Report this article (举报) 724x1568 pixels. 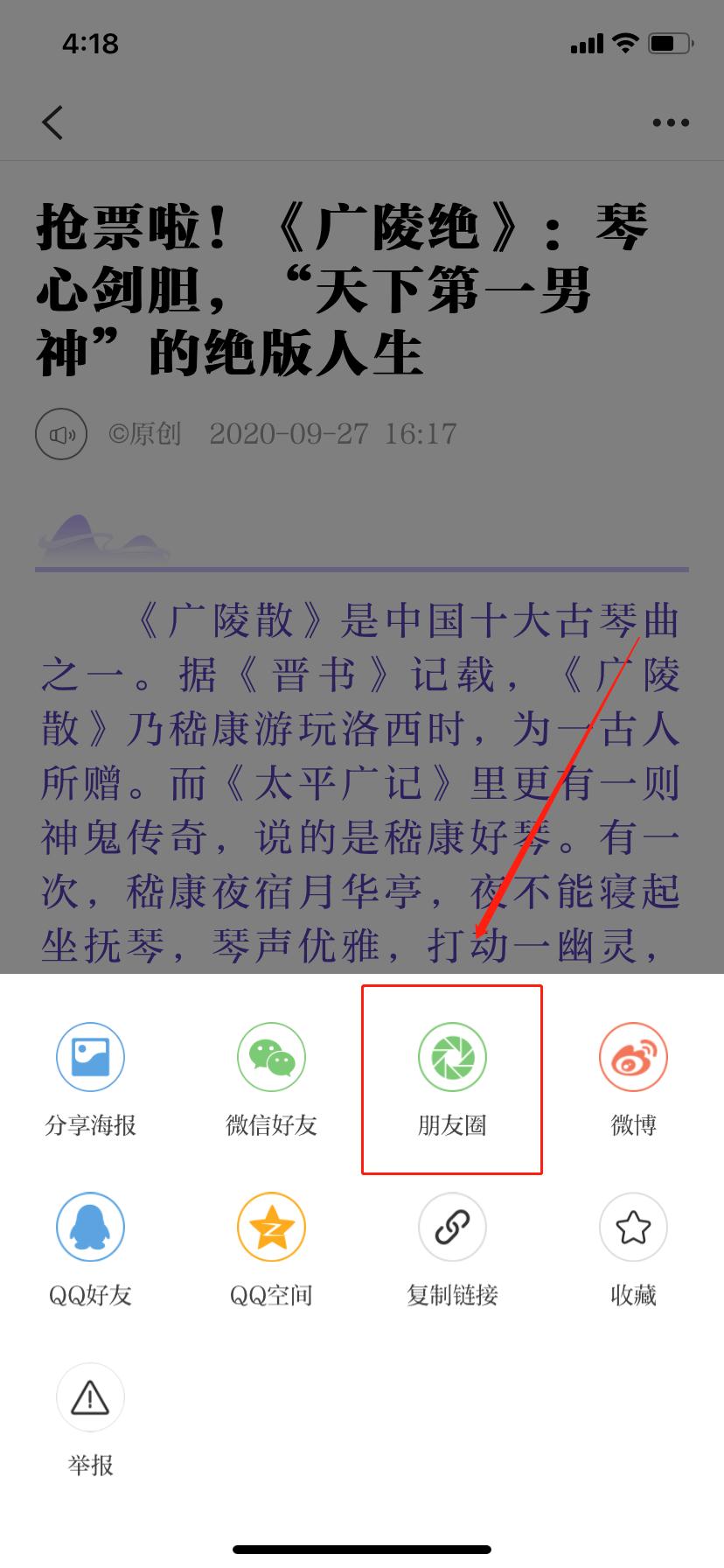tap(90, 1397)
